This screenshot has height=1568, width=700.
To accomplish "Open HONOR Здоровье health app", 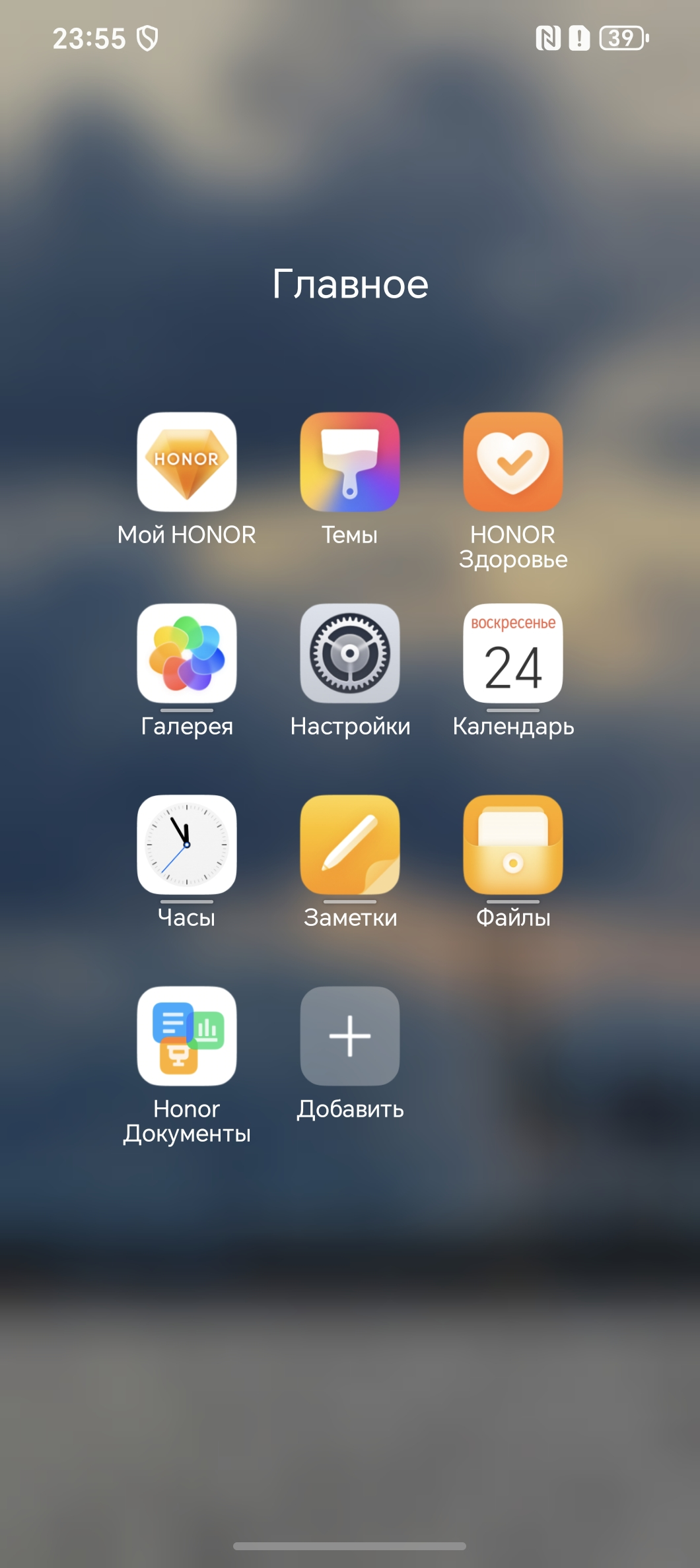I will [x=513, y=462].
